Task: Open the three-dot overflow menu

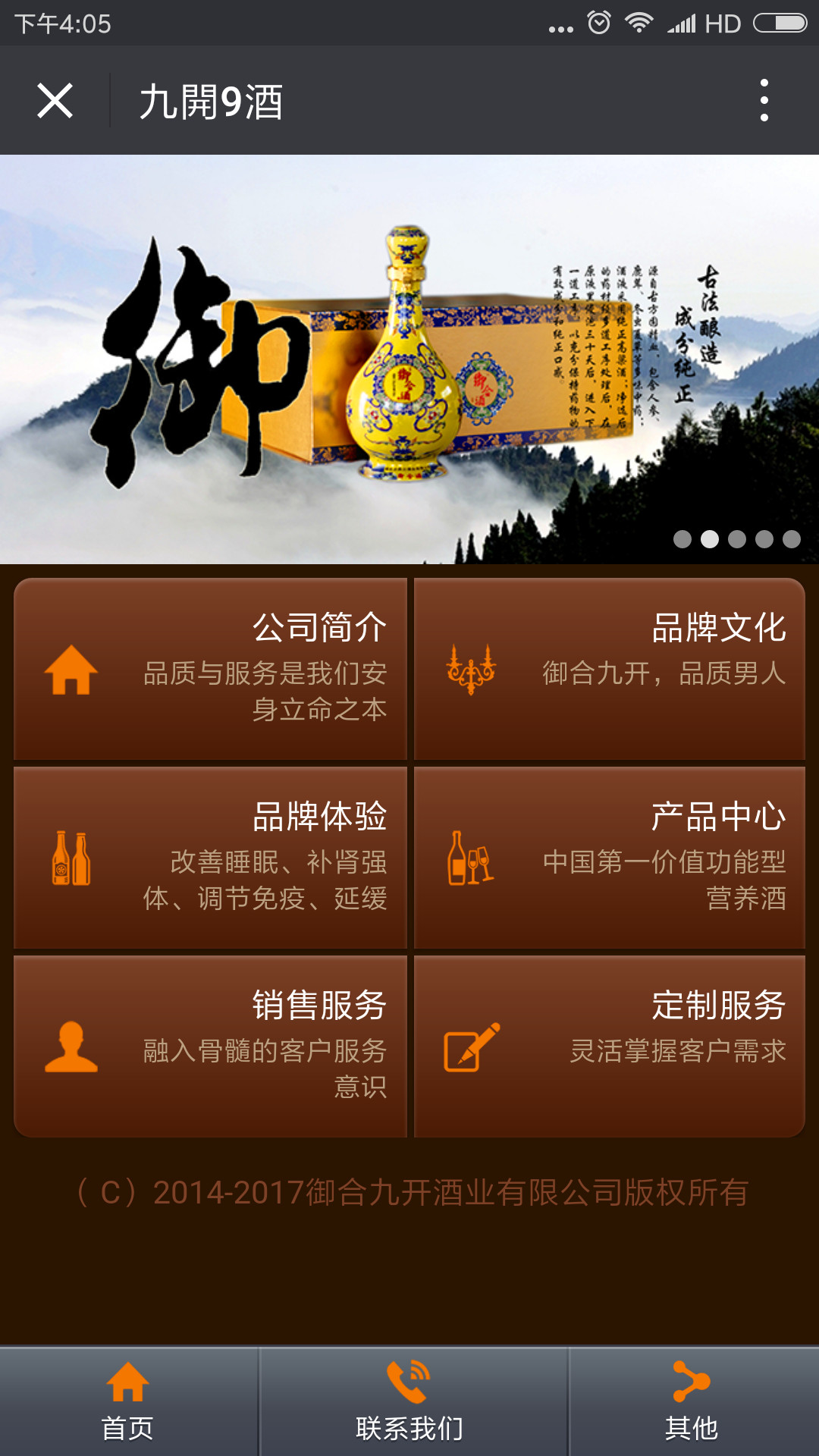Action: [x=764, y=101]
